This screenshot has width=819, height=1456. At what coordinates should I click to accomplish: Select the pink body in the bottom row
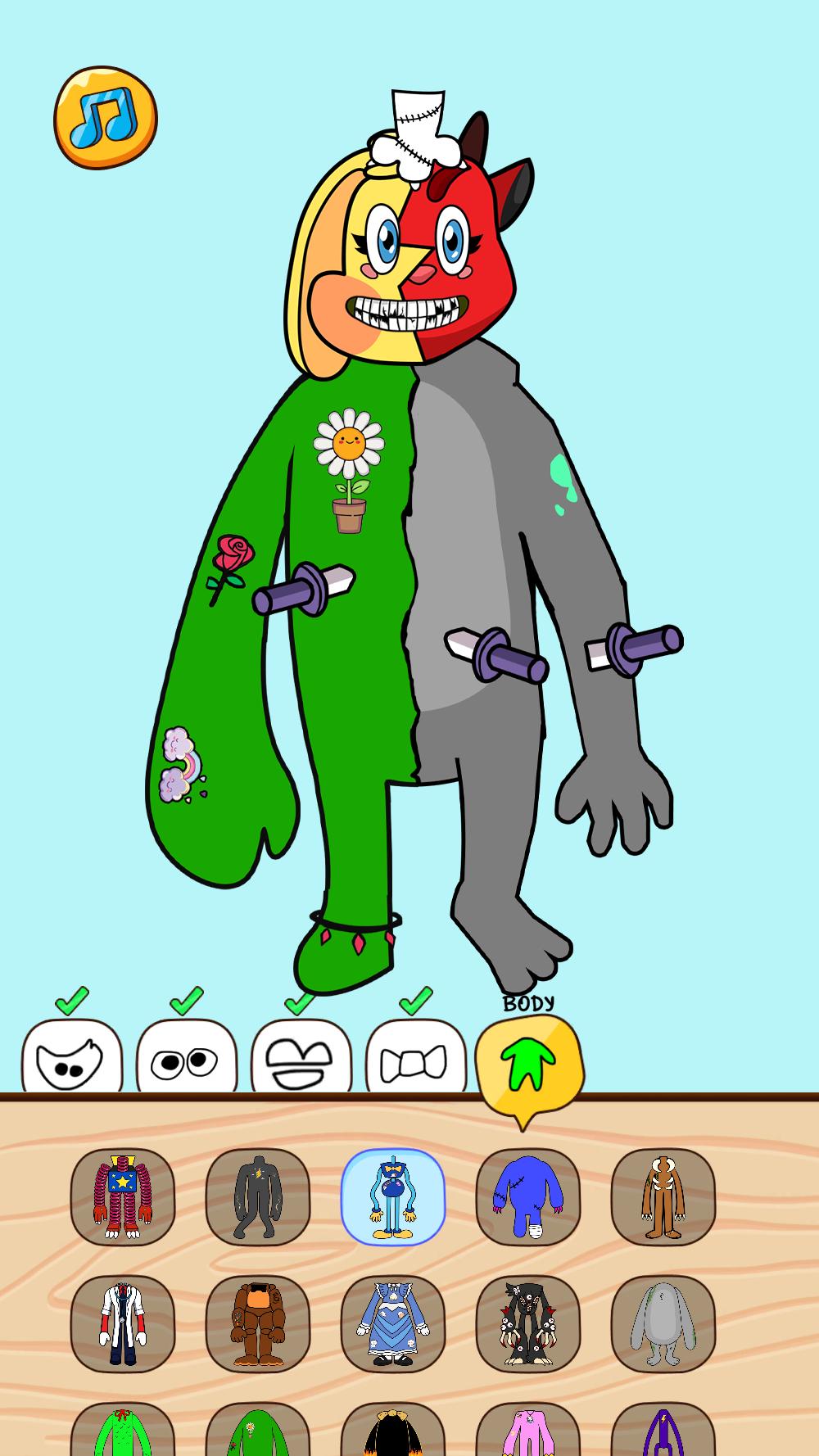tap(528, 1429)
